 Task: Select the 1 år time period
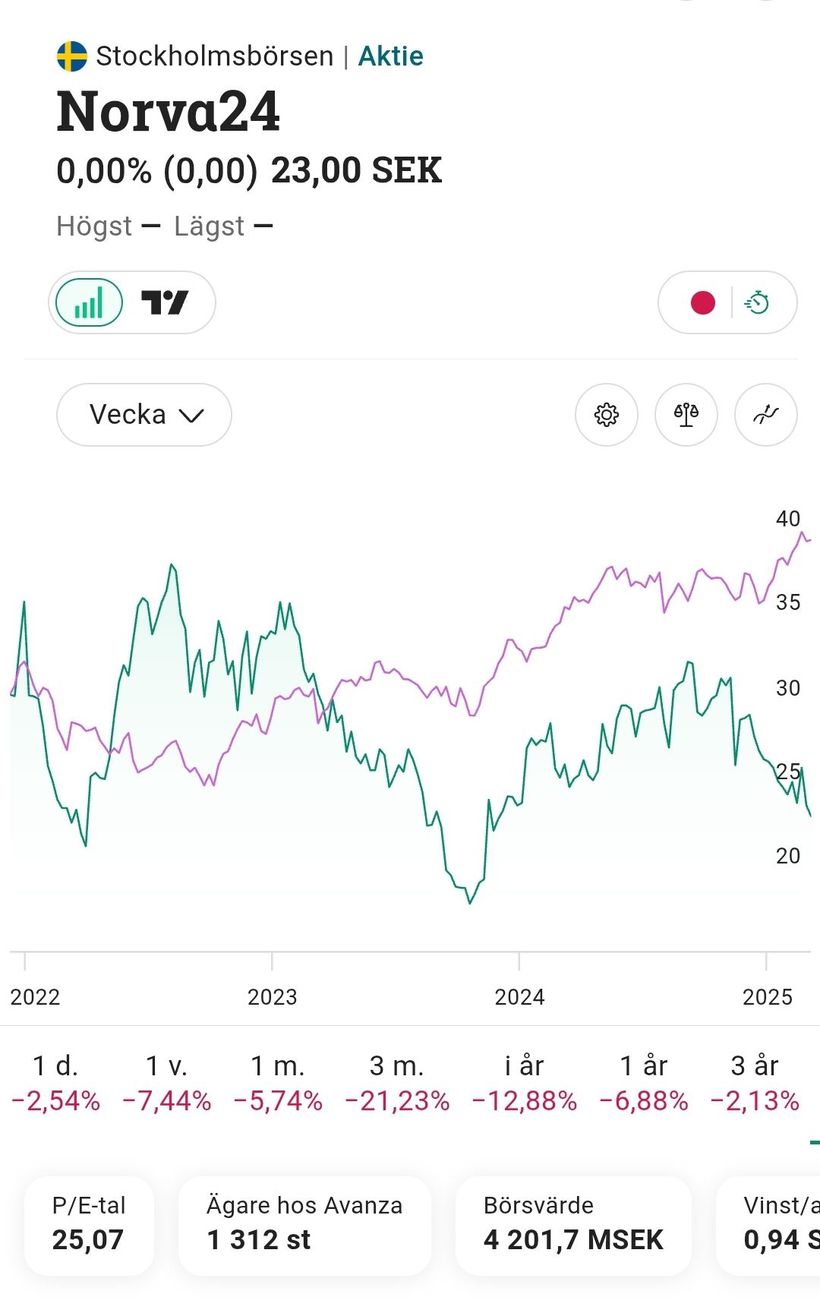click(x=644, y=1083)
